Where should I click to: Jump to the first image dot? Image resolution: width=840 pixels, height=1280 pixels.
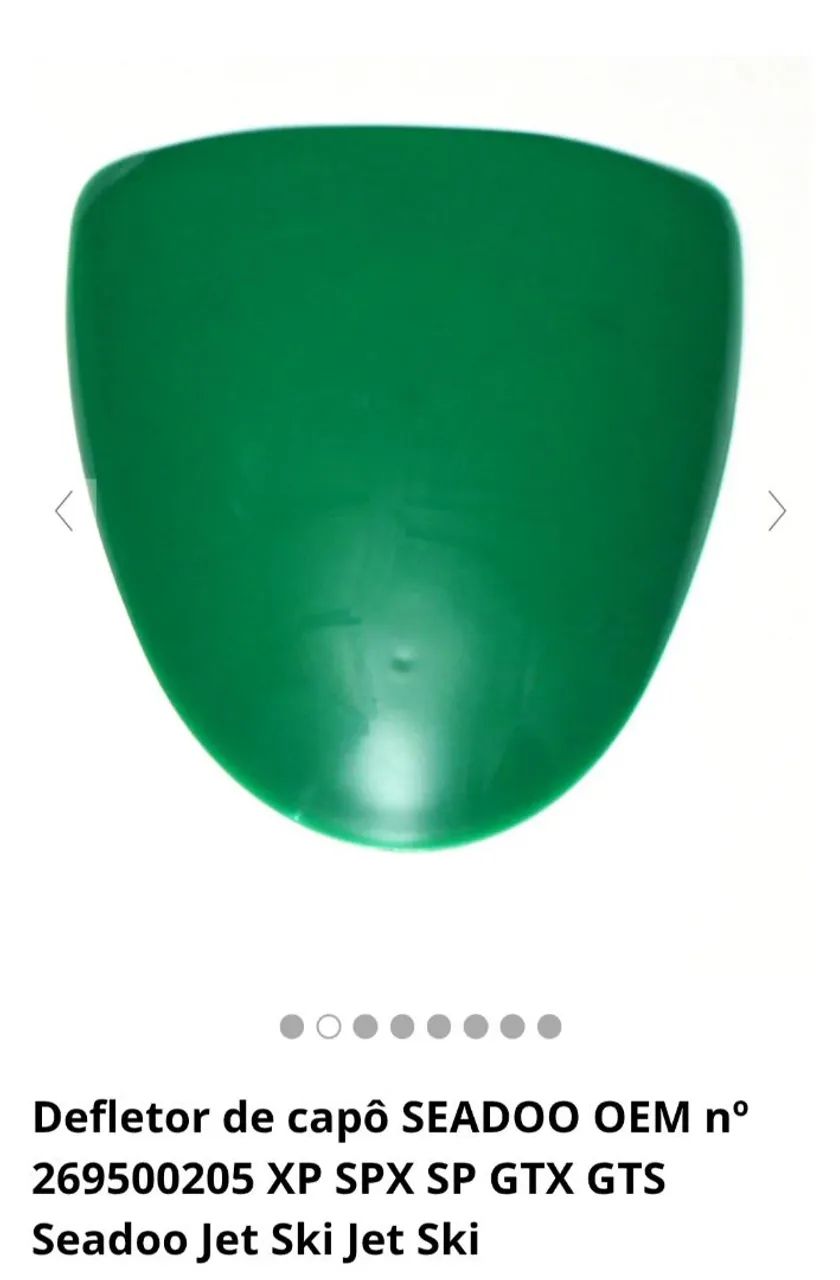(x=291, y=1026)
